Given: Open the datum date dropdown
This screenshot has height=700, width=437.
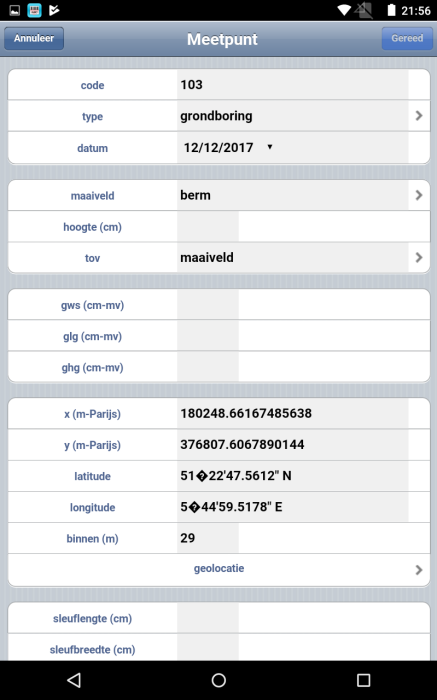Looking at the screenshot, I should 228,147.
